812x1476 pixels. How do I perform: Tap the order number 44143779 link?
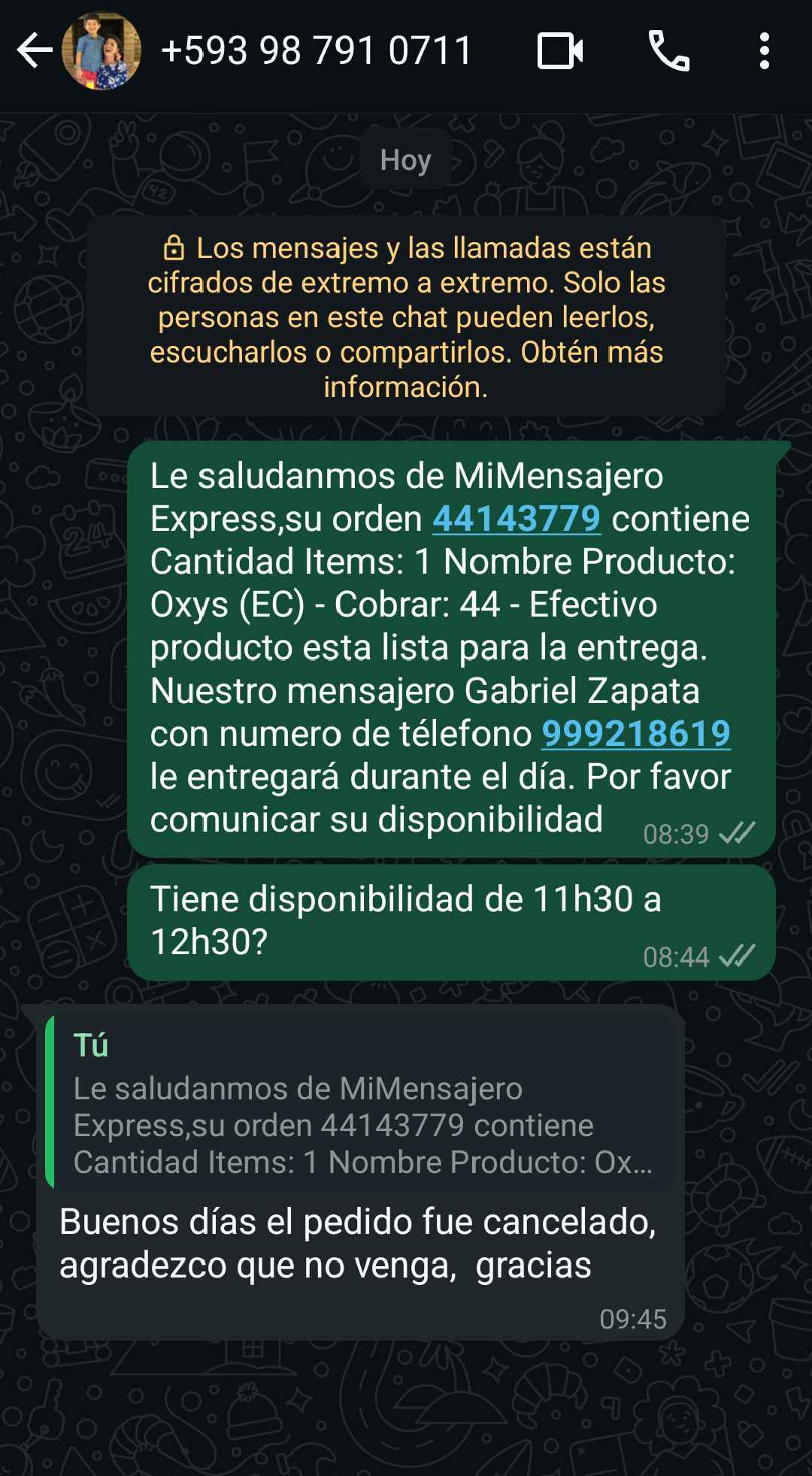tap(517, 519)
